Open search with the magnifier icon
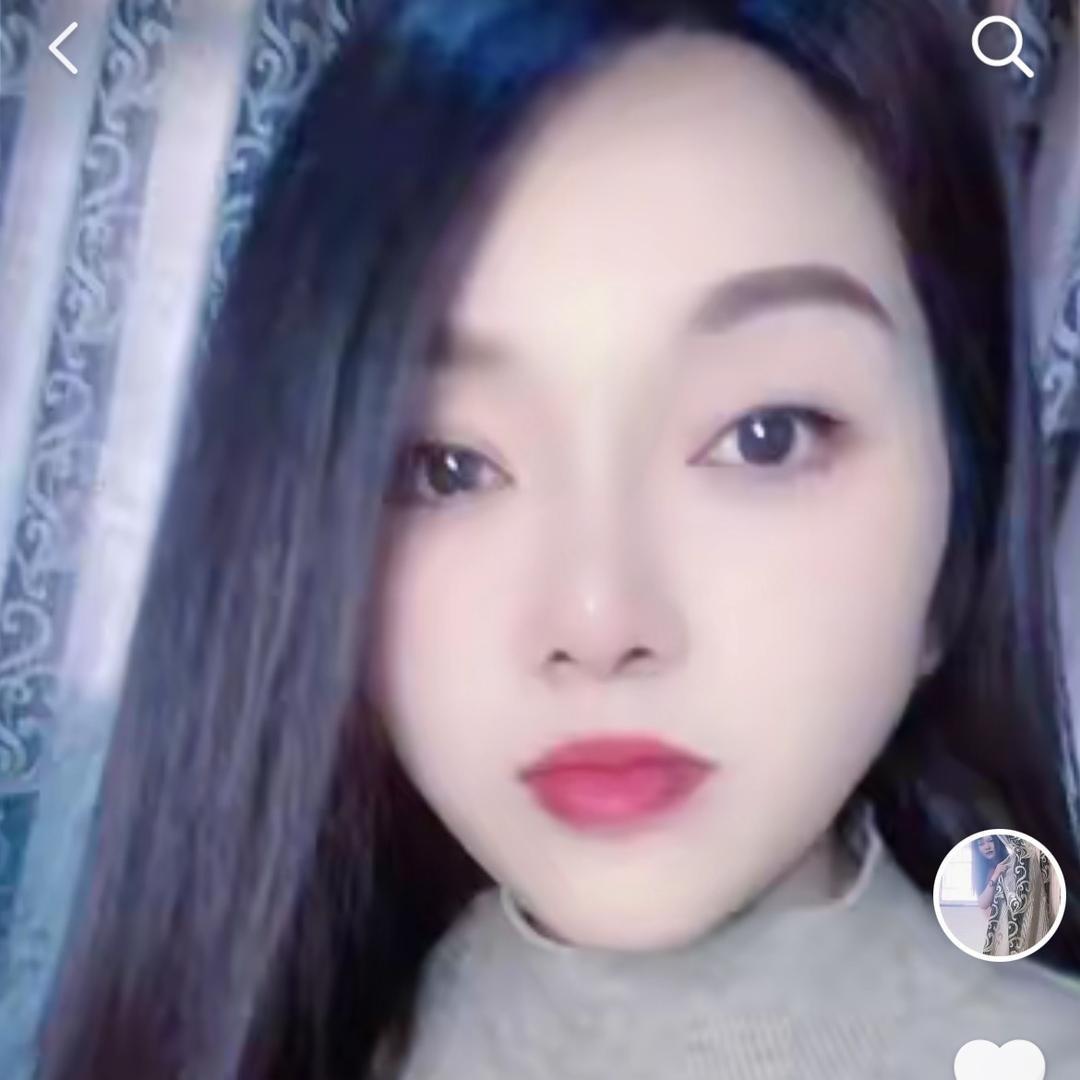This screenshot has height=1080, width=1080. point(1002,46)
